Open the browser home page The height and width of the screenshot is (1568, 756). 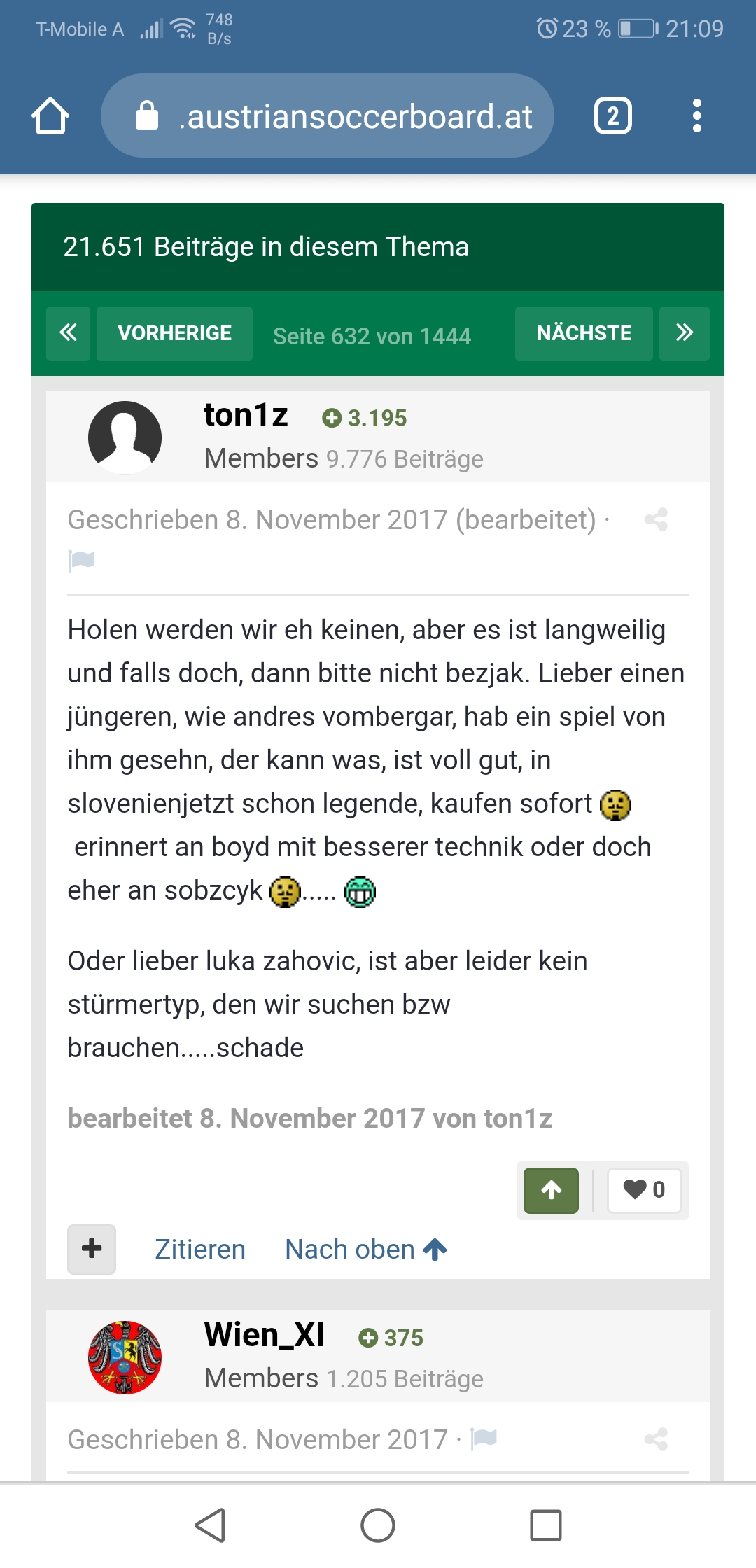pyautogui.click(x=50, y=115)
